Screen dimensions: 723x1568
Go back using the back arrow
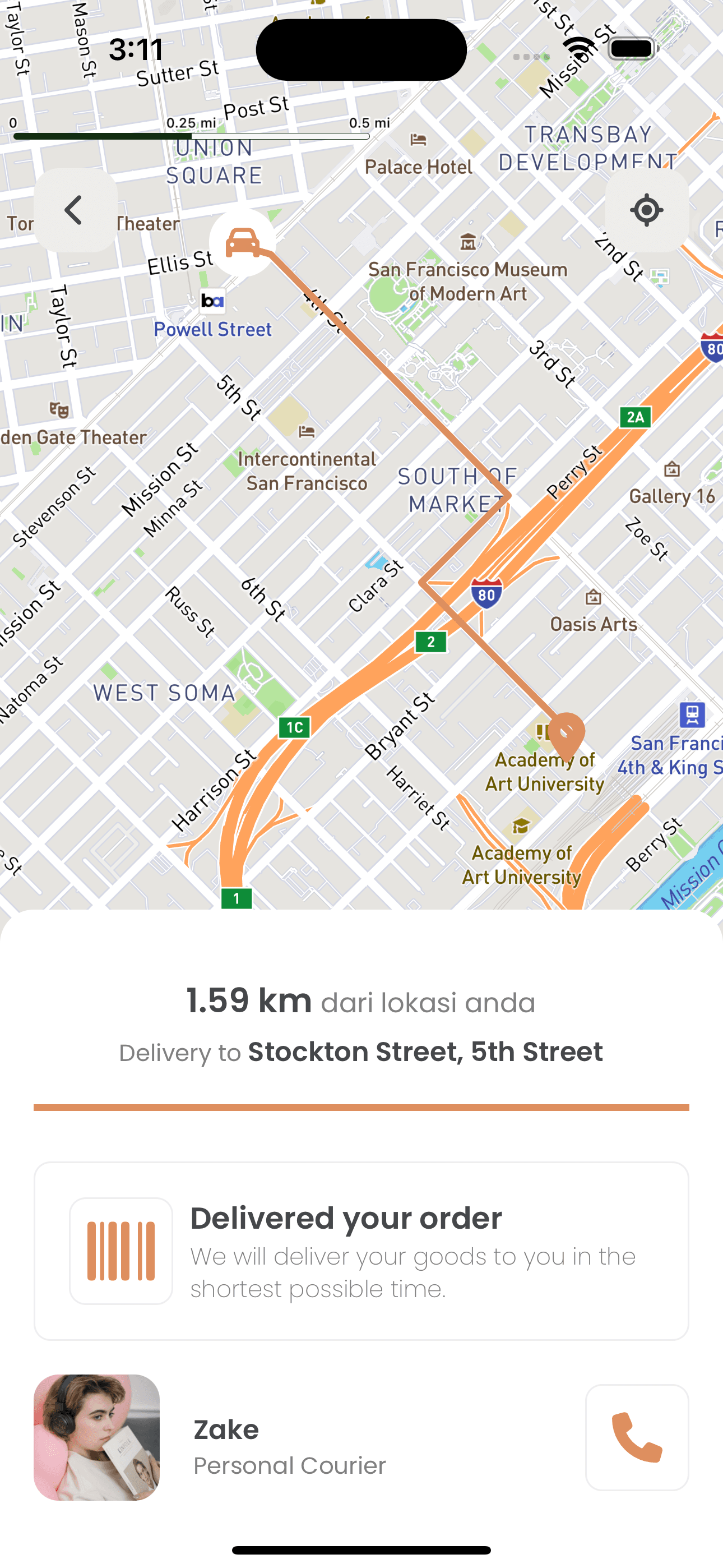(75, 211)
